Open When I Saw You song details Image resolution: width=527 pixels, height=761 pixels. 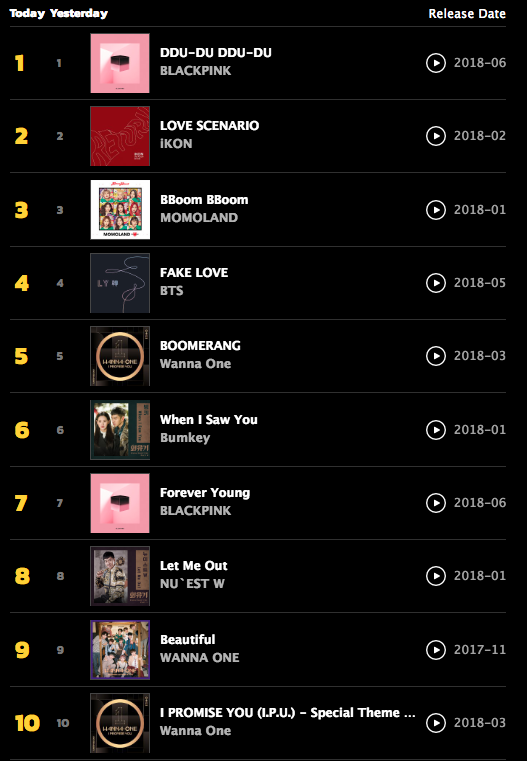209,419
